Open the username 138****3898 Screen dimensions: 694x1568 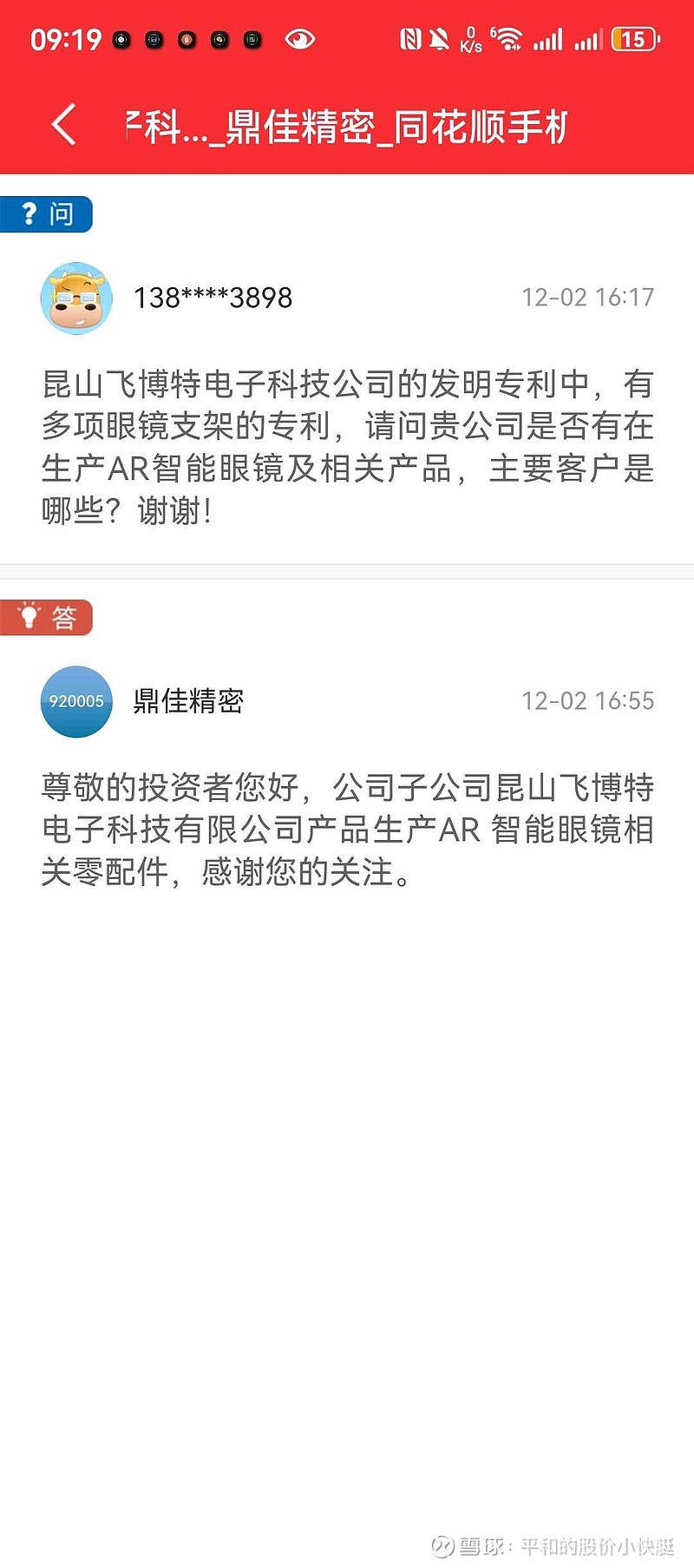pos(213,298)
